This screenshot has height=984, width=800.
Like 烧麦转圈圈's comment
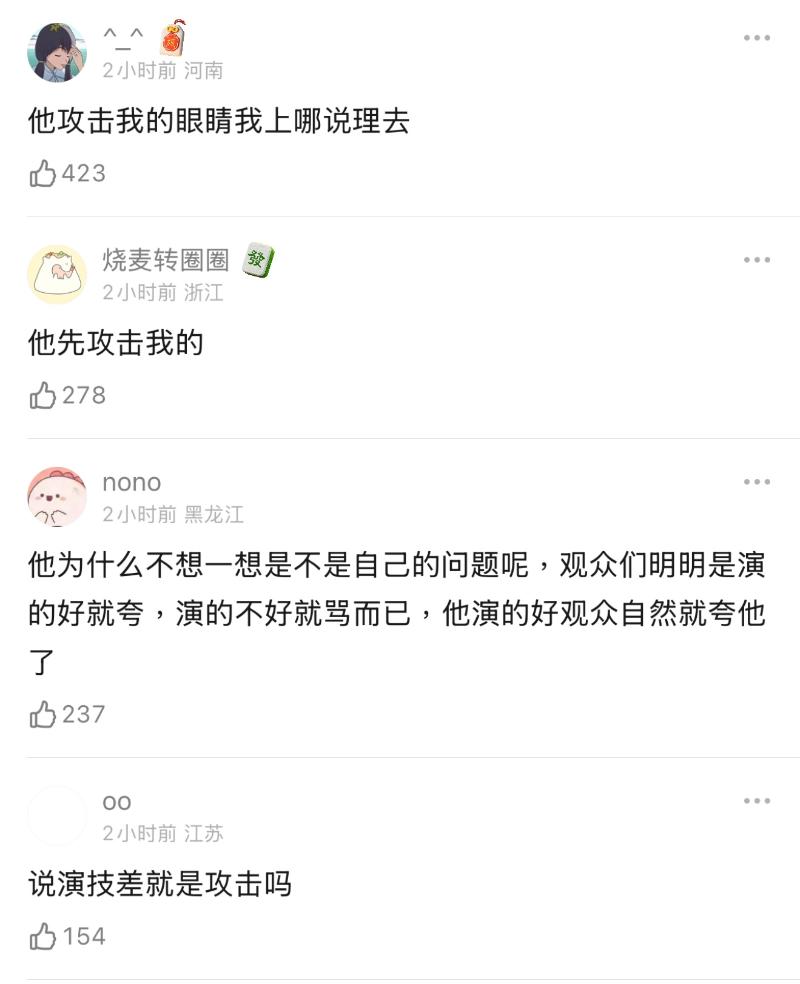(x=44, y=396)
